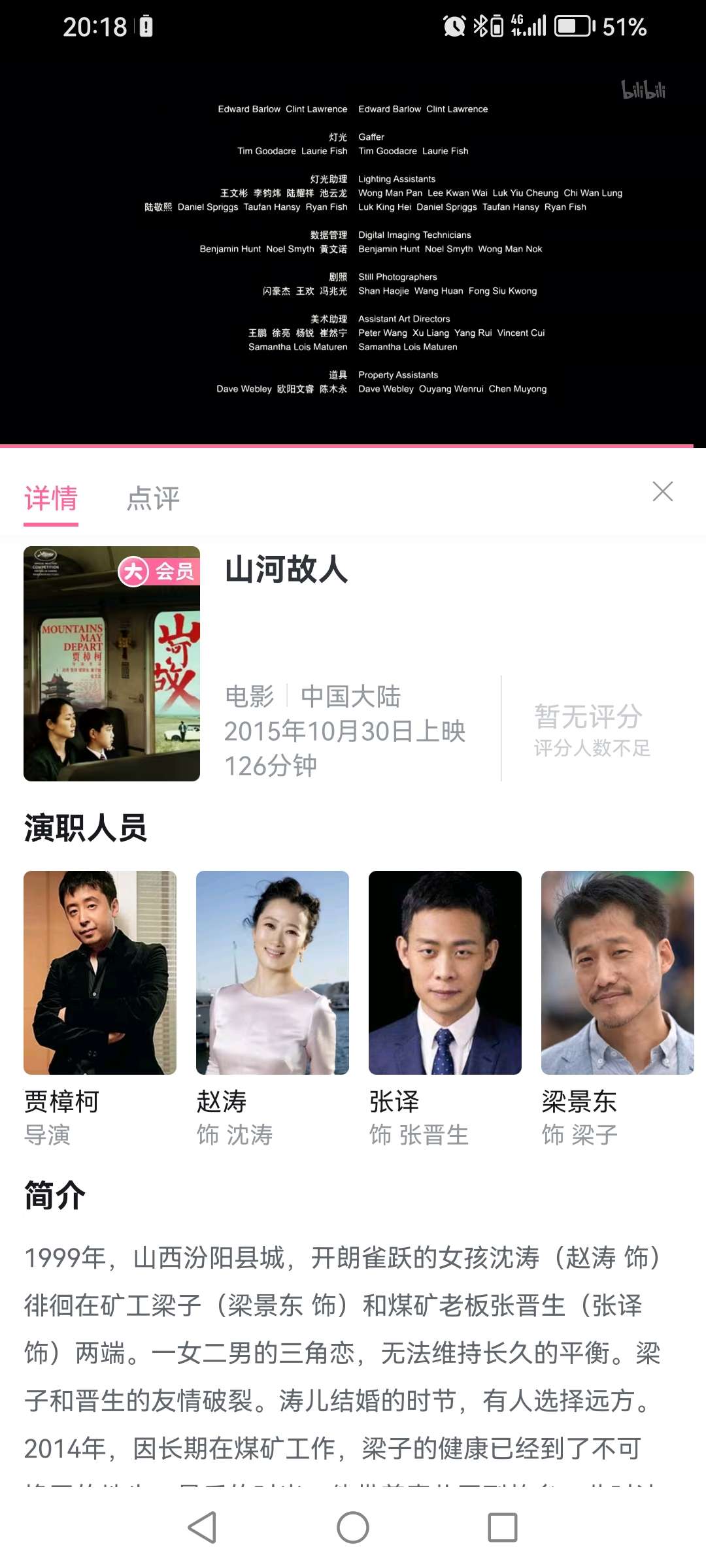Tap the video player area
The image size is (706, 1568).
coord(353,248)
